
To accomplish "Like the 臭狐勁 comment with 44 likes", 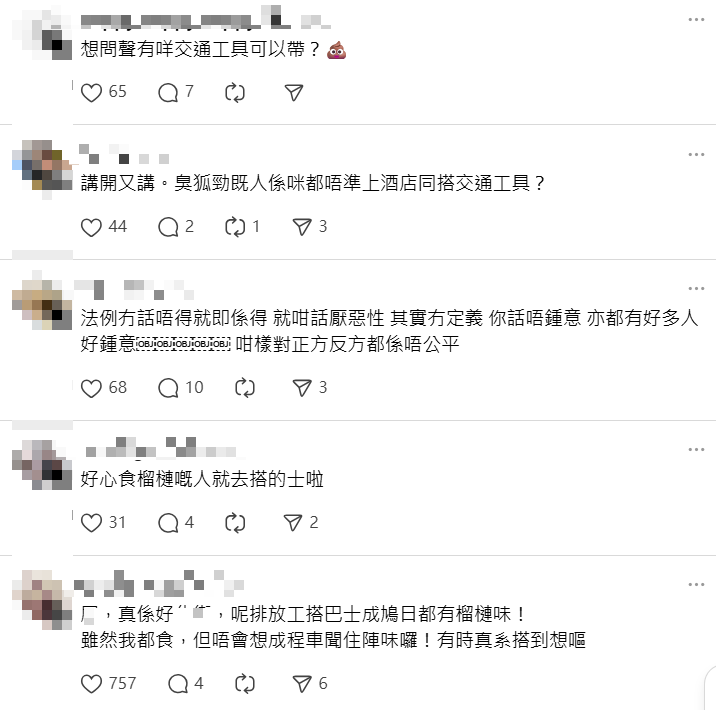I will (x=92, y=227).
